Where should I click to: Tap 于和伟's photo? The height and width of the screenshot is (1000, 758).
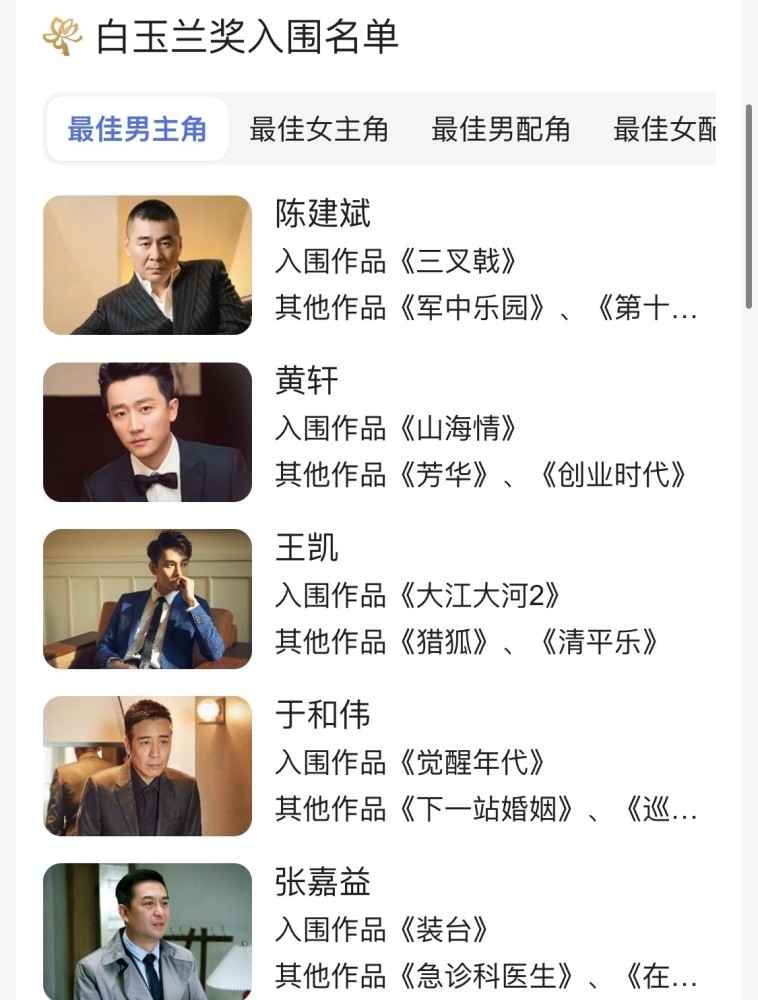point(147,765)
